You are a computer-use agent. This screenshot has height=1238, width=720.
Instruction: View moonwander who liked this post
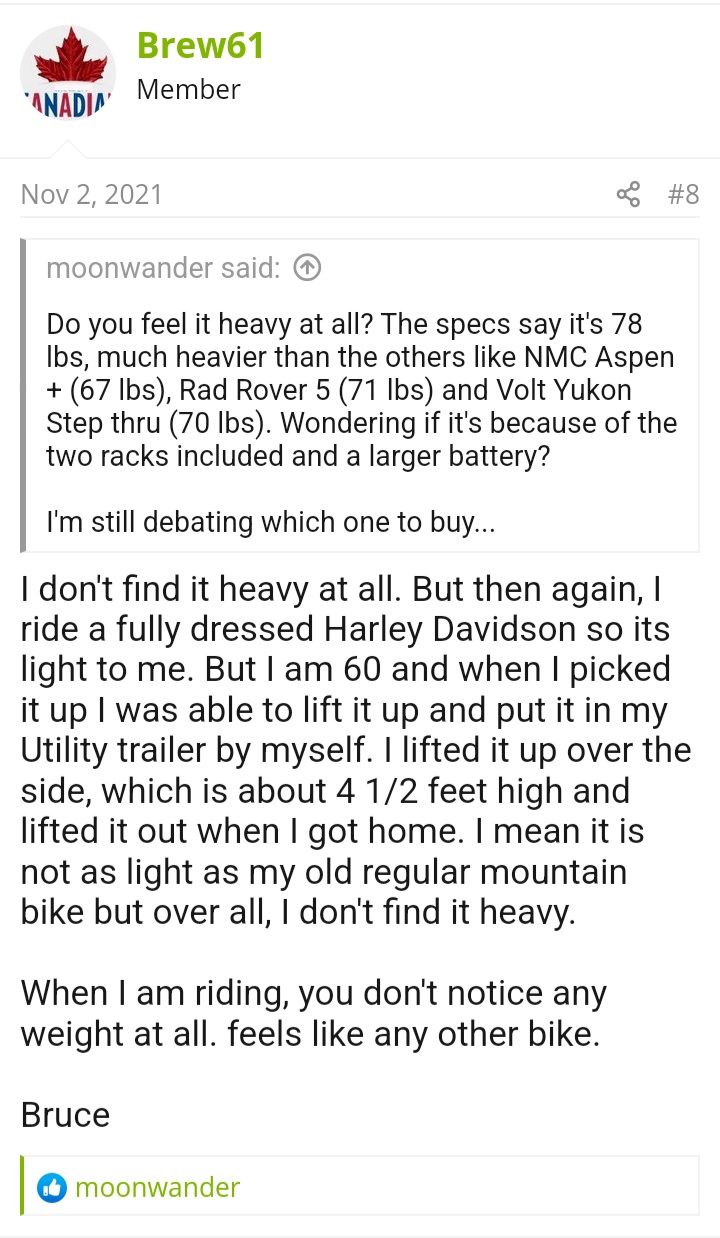[x=157, y=1187]
